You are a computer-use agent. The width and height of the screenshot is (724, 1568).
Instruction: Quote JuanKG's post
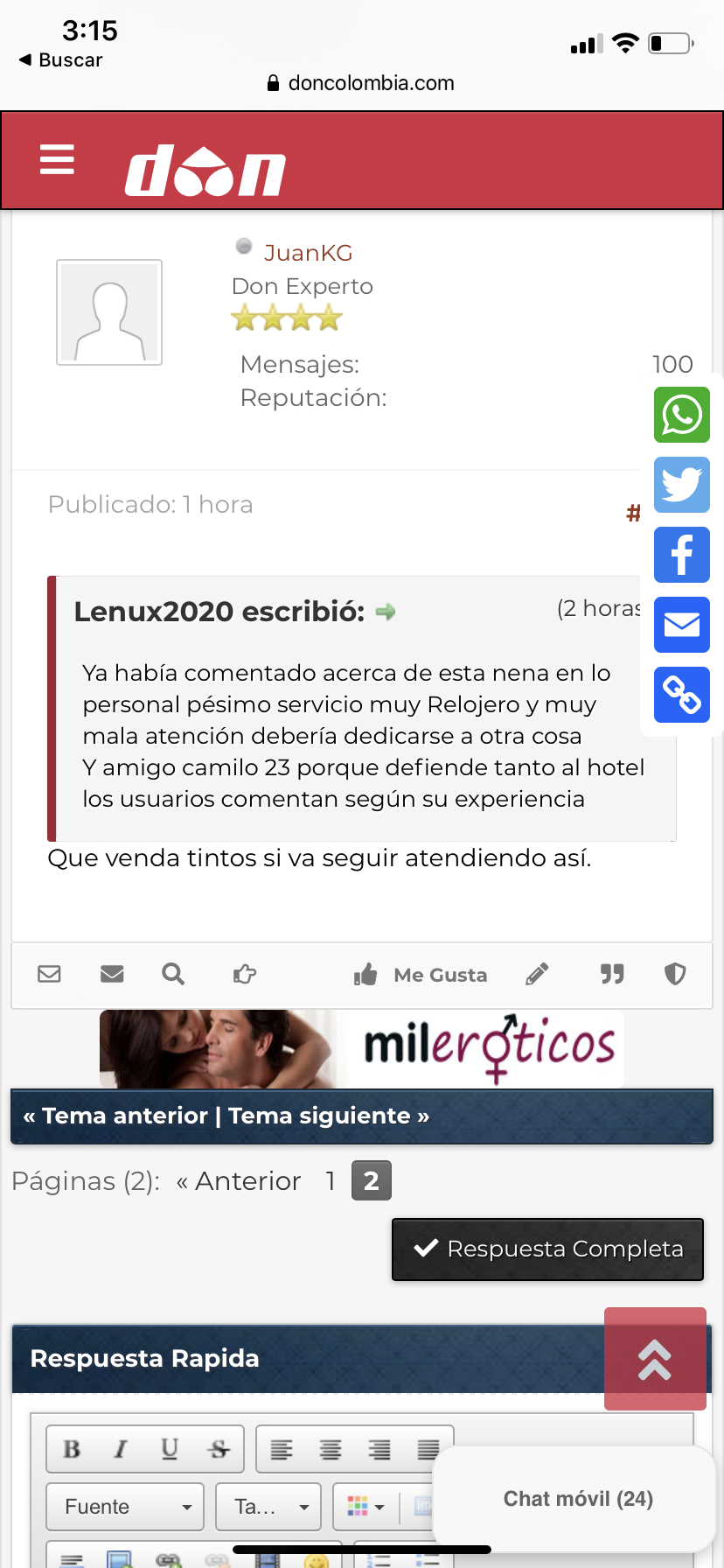pos(612,974)
